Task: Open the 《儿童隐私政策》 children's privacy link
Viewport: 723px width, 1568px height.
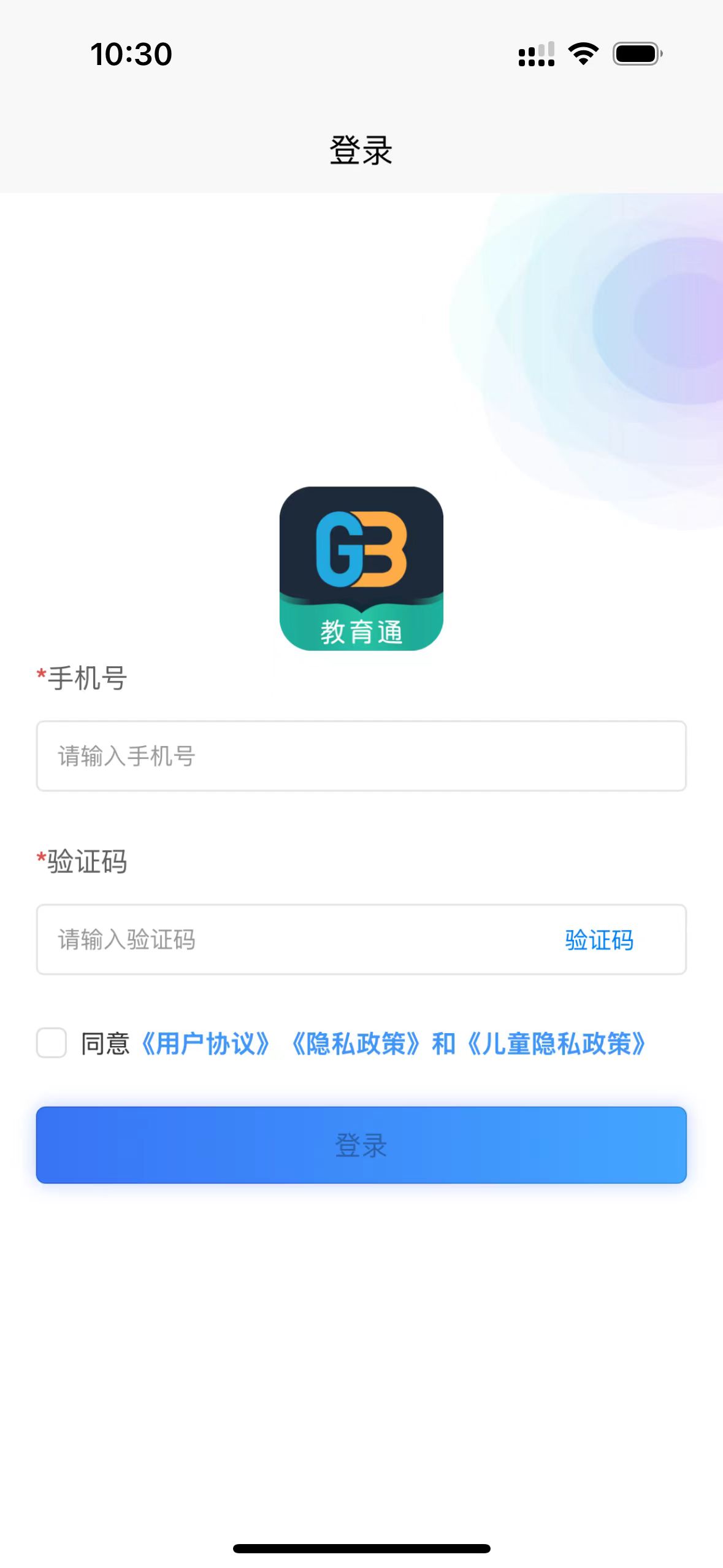Action: click(557, 1043)
